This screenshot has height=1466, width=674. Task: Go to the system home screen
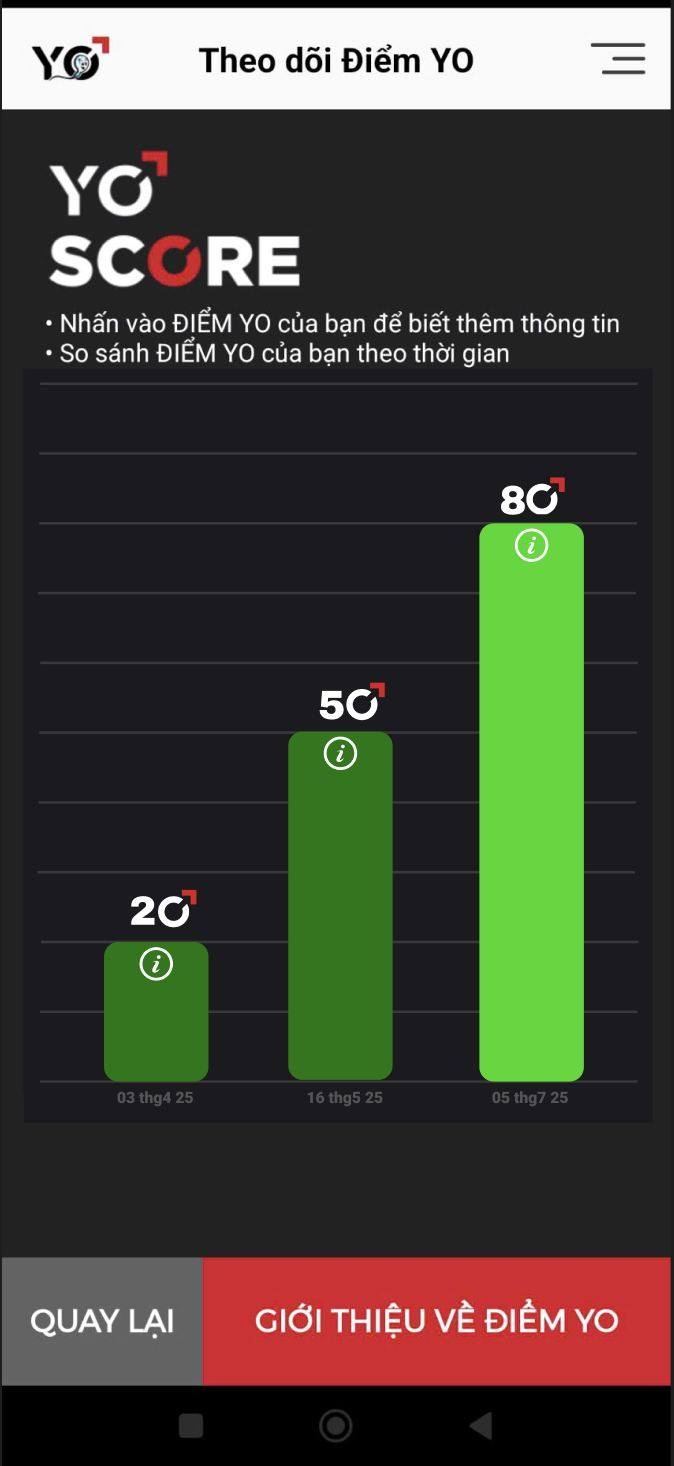click(x=335, y=1425)
